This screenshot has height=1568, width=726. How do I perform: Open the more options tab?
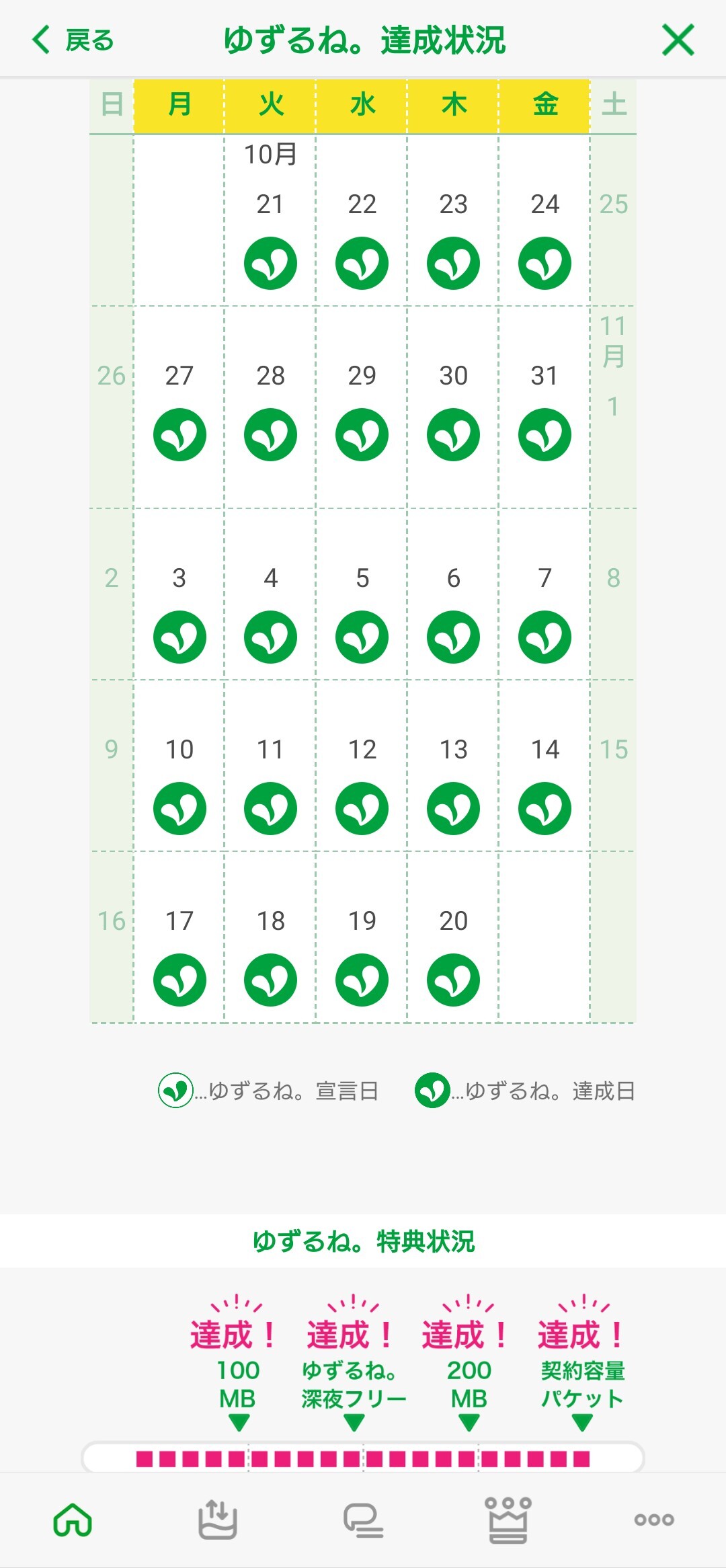pyautogui.click(x=653, y=1520)
